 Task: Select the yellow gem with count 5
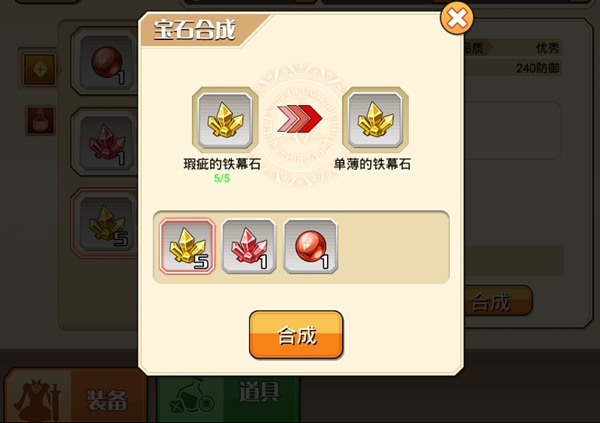[187, 246]
